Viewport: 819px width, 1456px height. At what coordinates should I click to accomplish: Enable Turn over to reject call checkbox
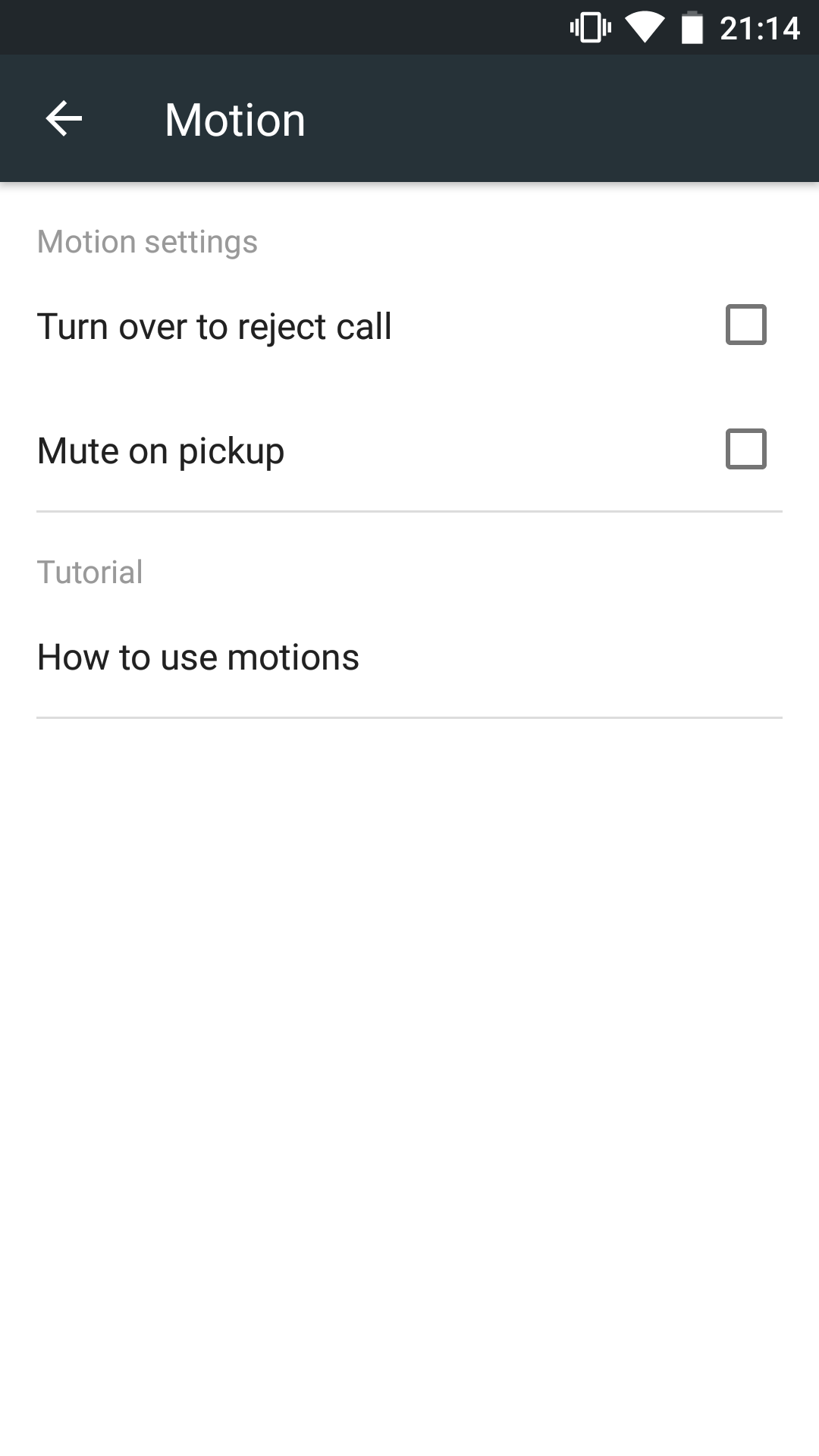point(745,325)
